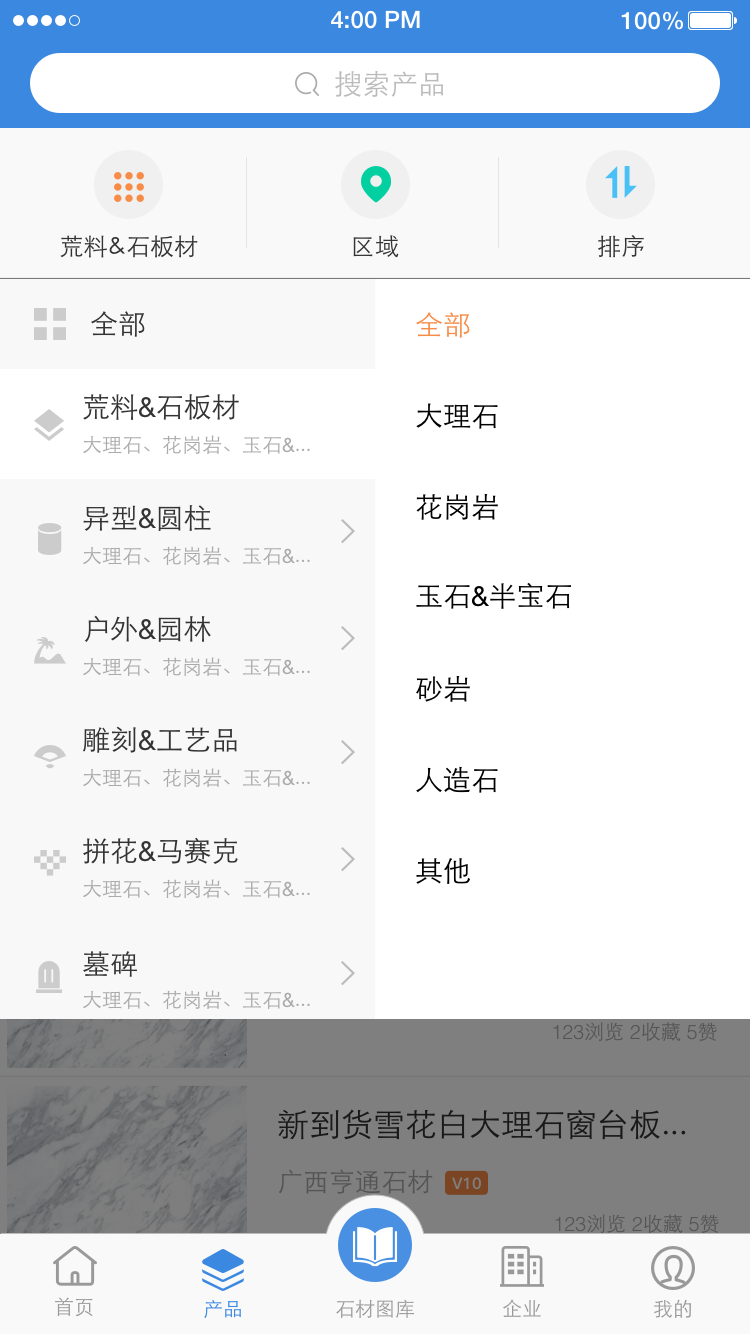This screenshot has height=1334, width=750.
Task: Select 大理石 as stone type
Action: tap(456, 417)
